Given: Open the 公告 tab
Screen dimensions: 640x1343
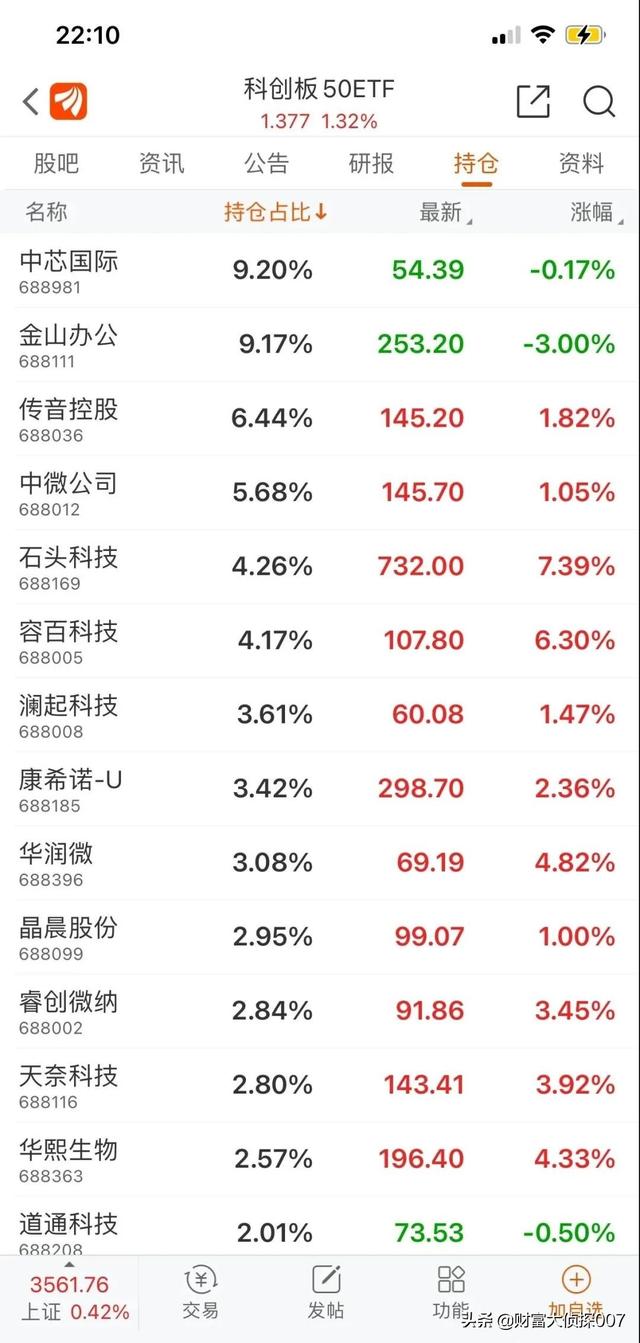Looking at the screenshot, I should pyautogui.click(x=266, y=163).
